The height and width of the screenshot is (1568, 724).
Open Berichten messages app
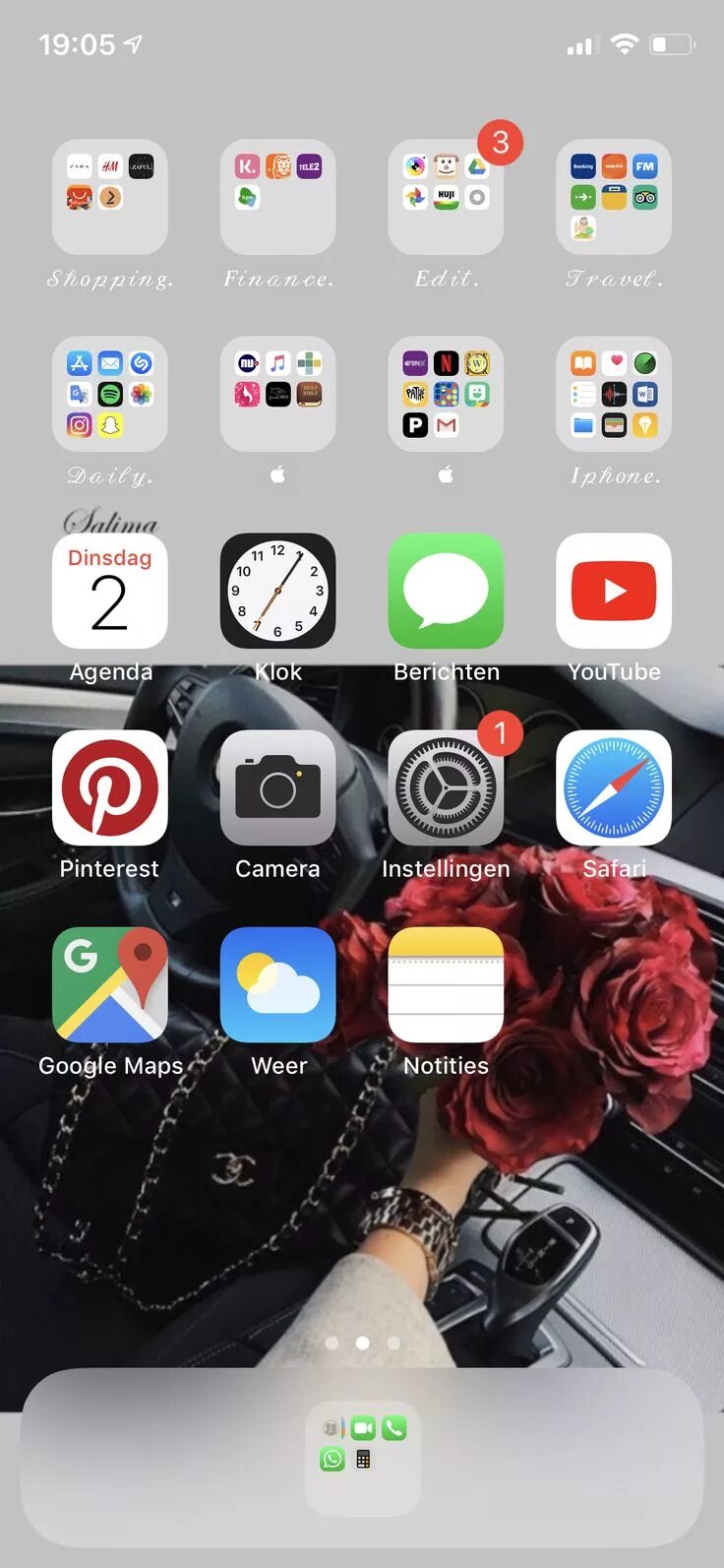tap(446, 591)
